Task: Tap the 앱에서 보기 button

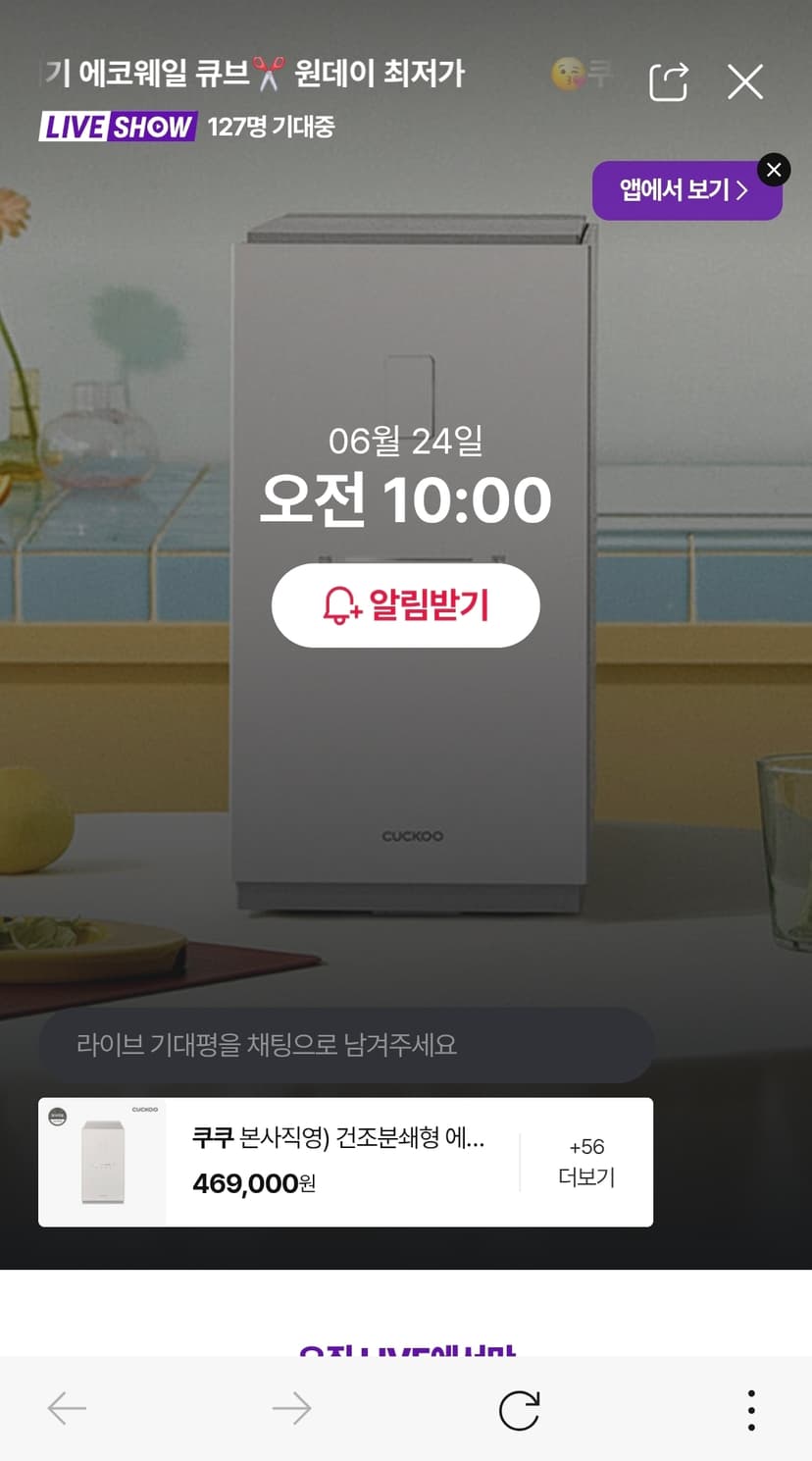Action: [684, 190]
